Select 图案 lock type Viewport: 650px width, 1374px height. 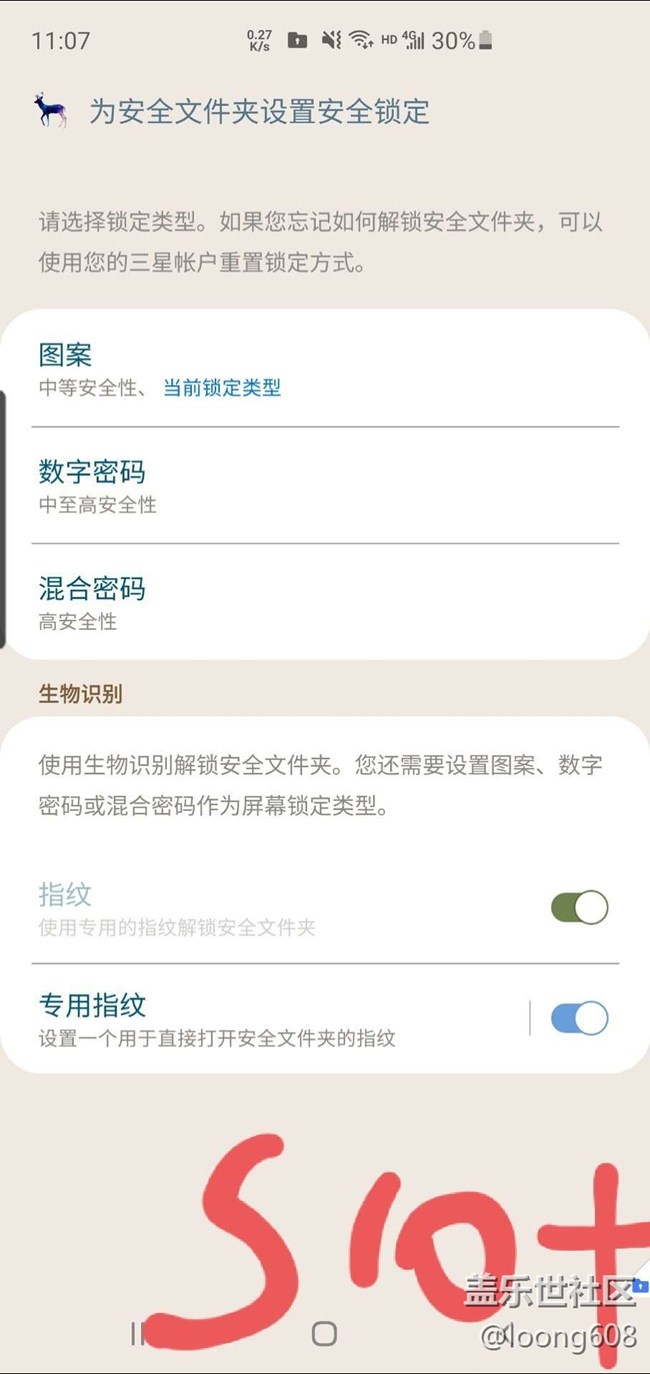point(325,369)
